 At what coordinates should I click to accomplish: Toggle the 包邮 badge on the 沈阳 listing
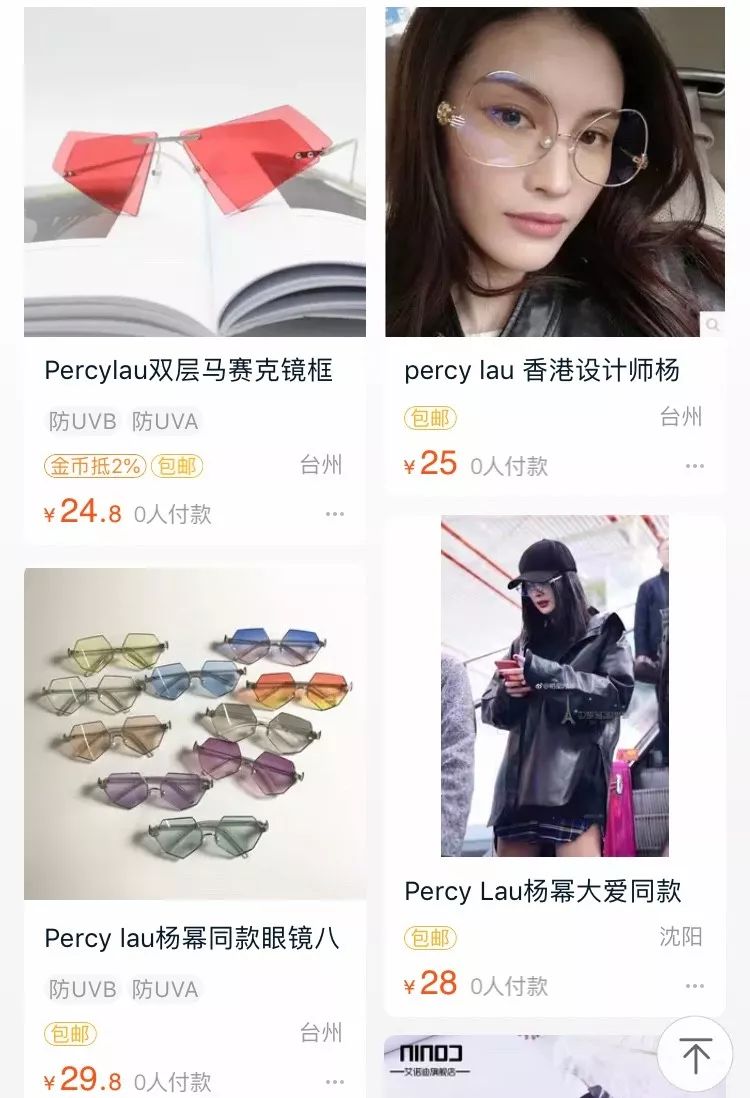tap(428, 939)
